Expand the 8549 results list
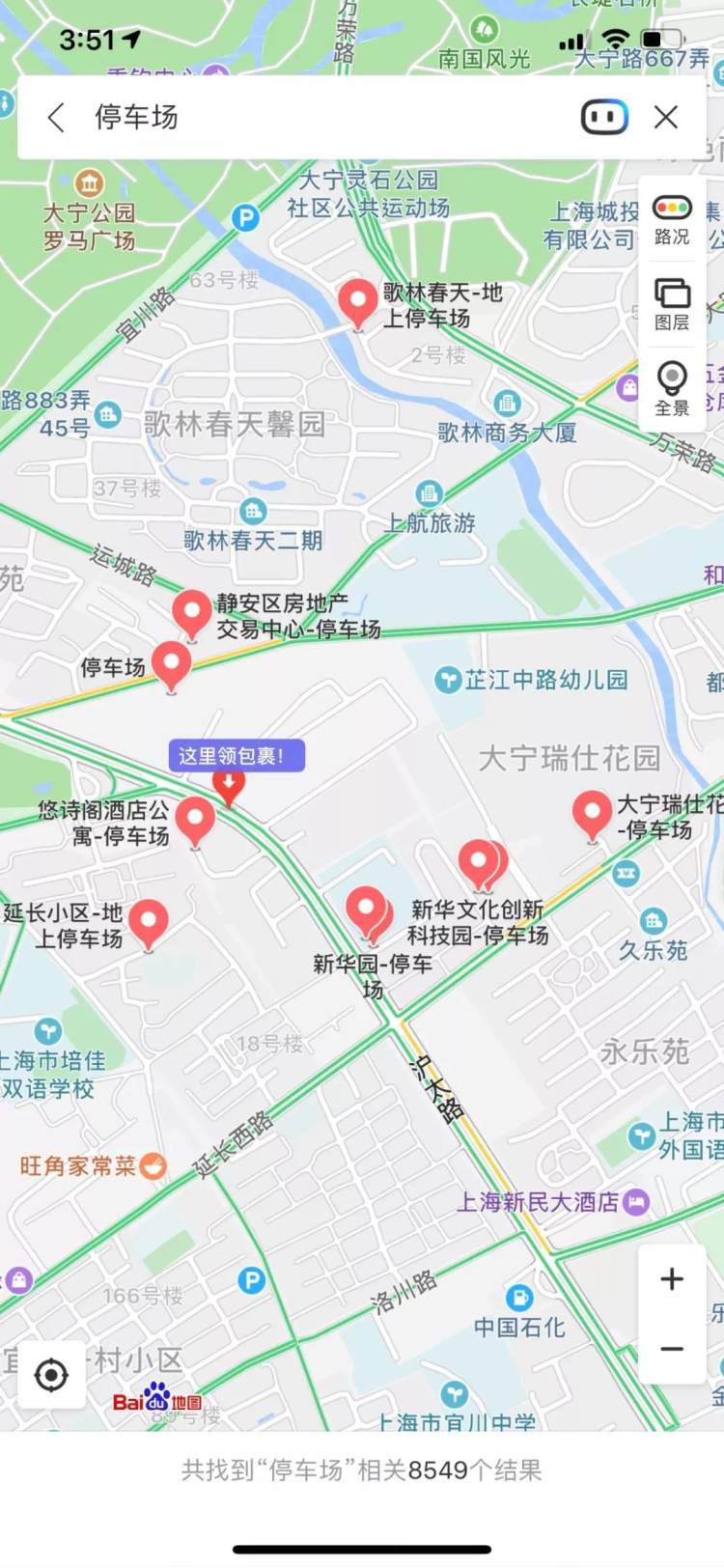This screenshot has width=724, height=1568. coord(362,1470)
